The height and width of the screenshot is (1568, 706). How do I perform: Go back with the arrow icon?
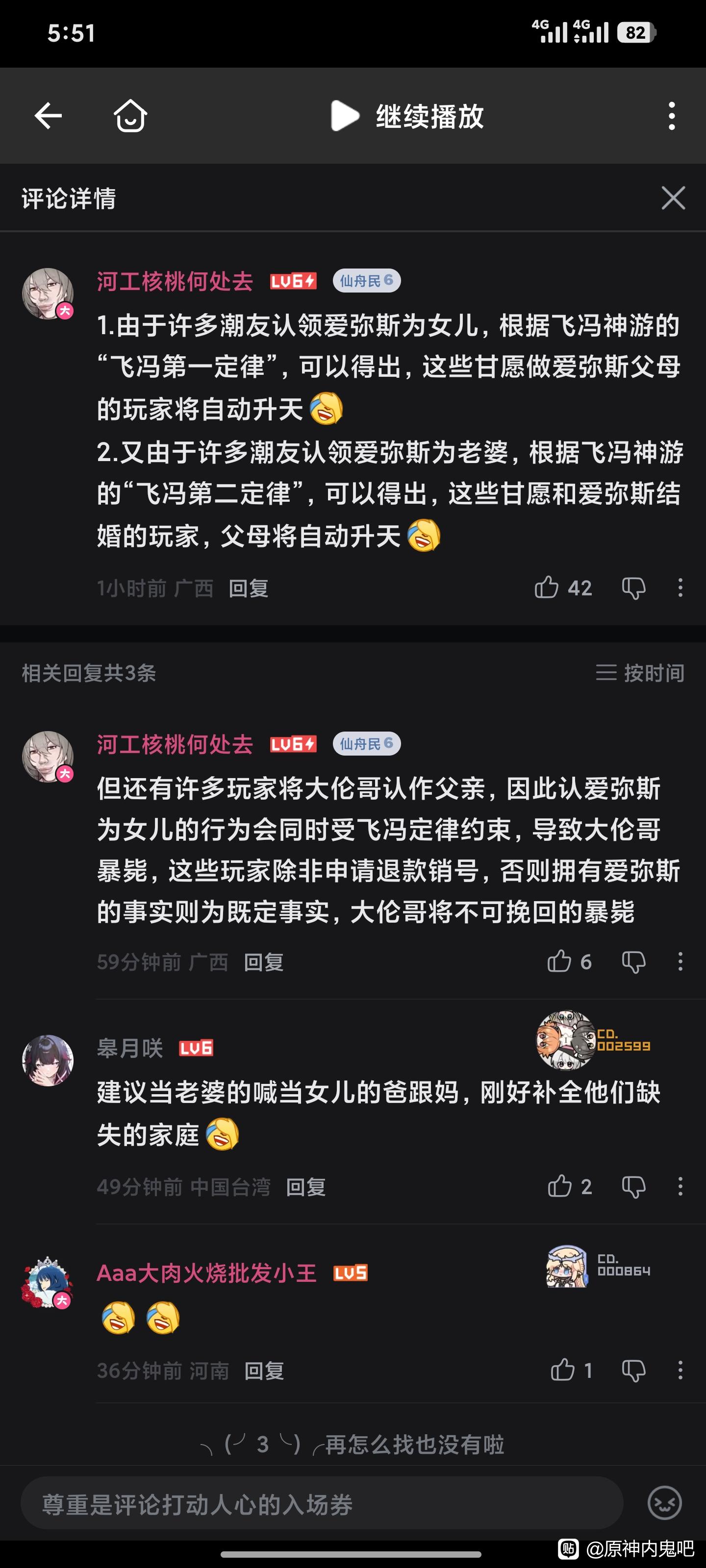pos(48,116)
